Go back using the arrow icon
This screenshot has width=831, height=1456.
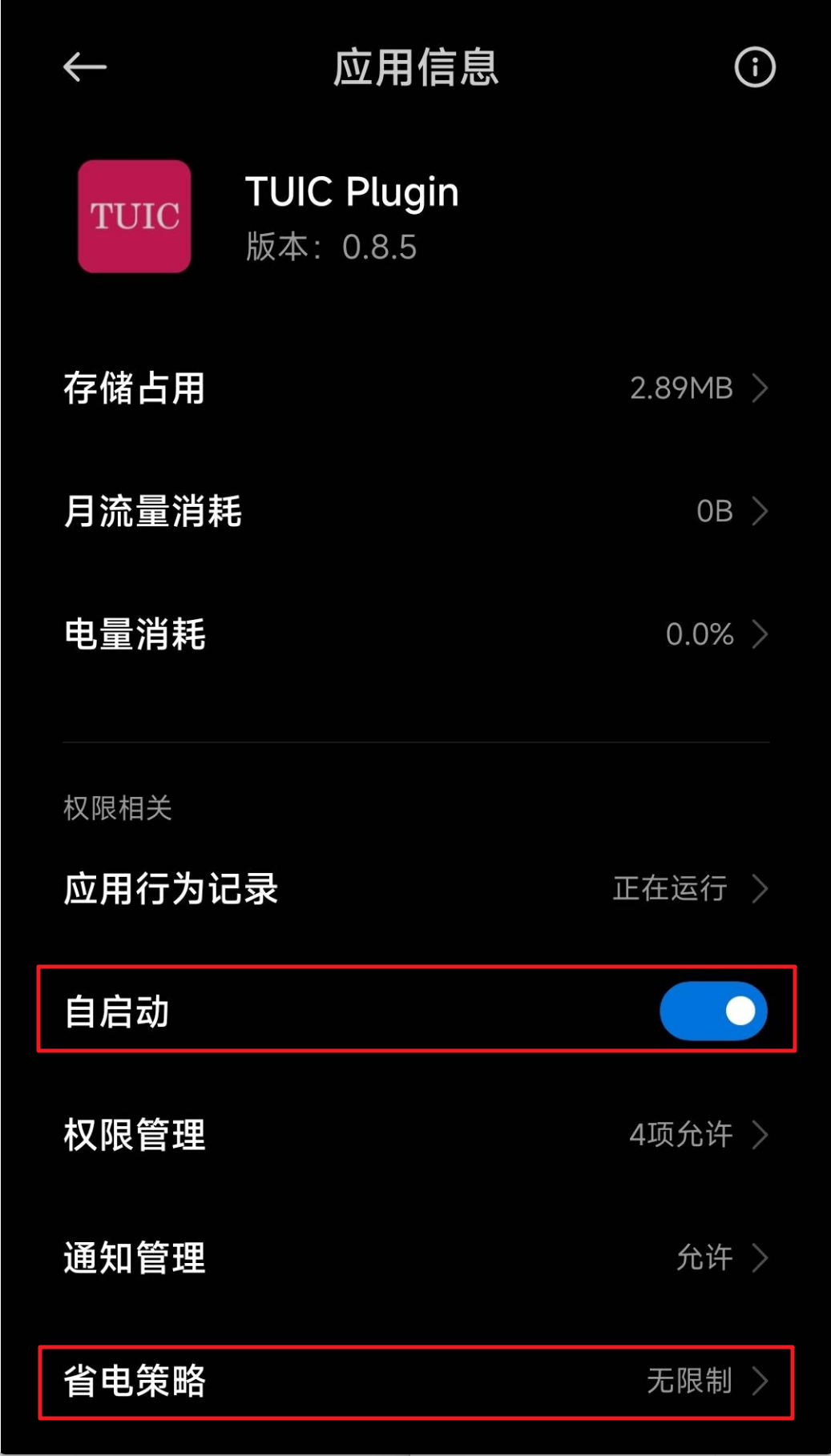pos(85,67)
